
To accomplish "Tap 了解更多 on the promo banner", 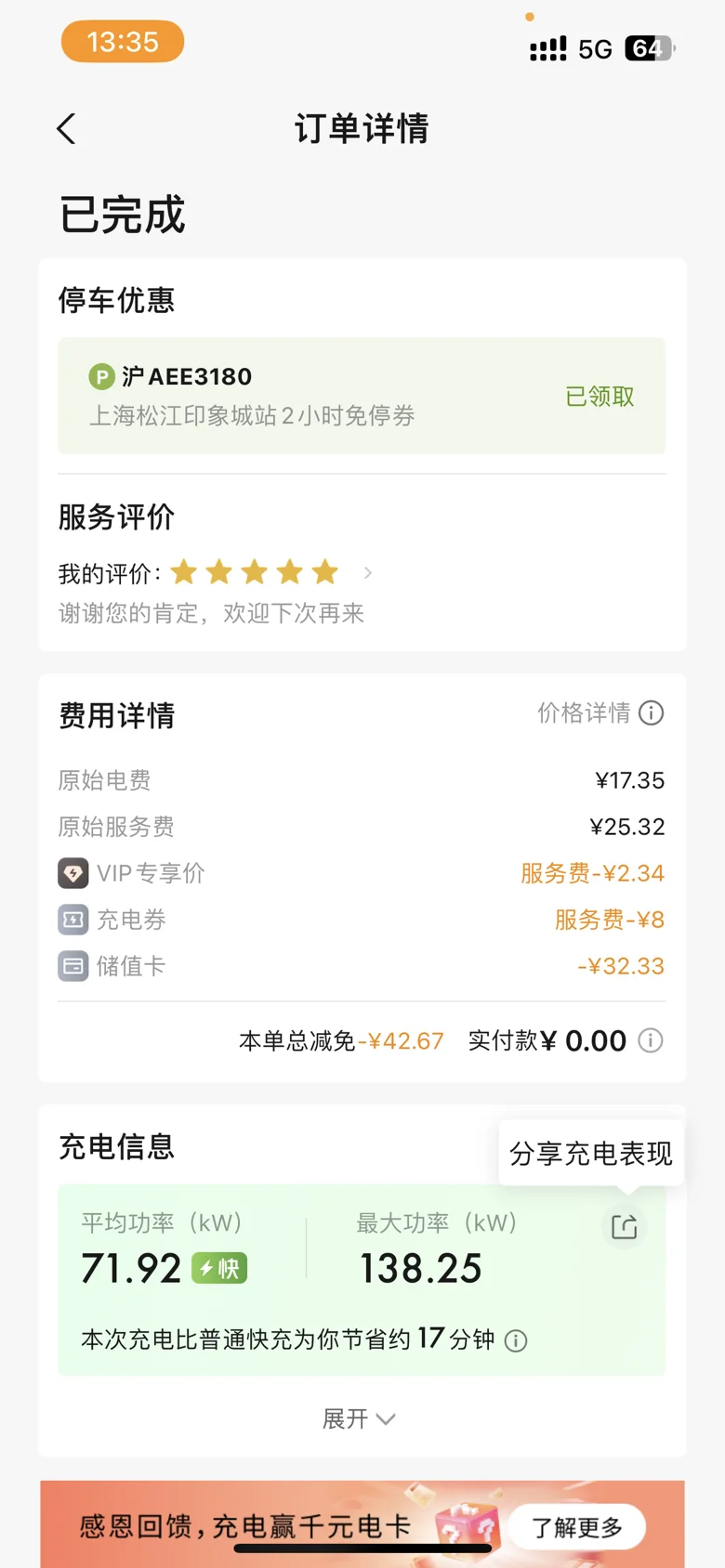I will [576, 1527].
